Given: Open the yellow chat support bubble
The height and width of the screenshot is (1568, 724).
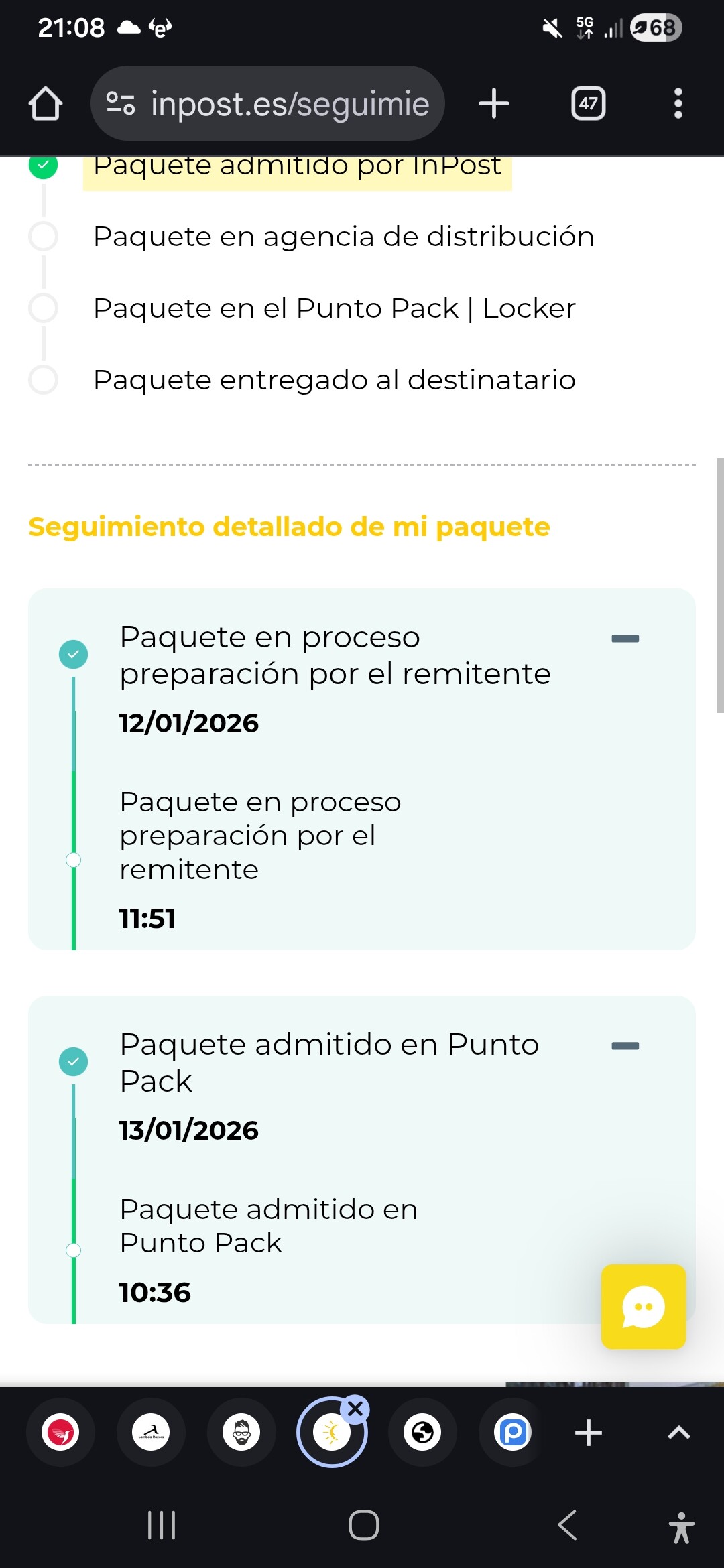Looking at the screenshot, I should coord(643,1307).
